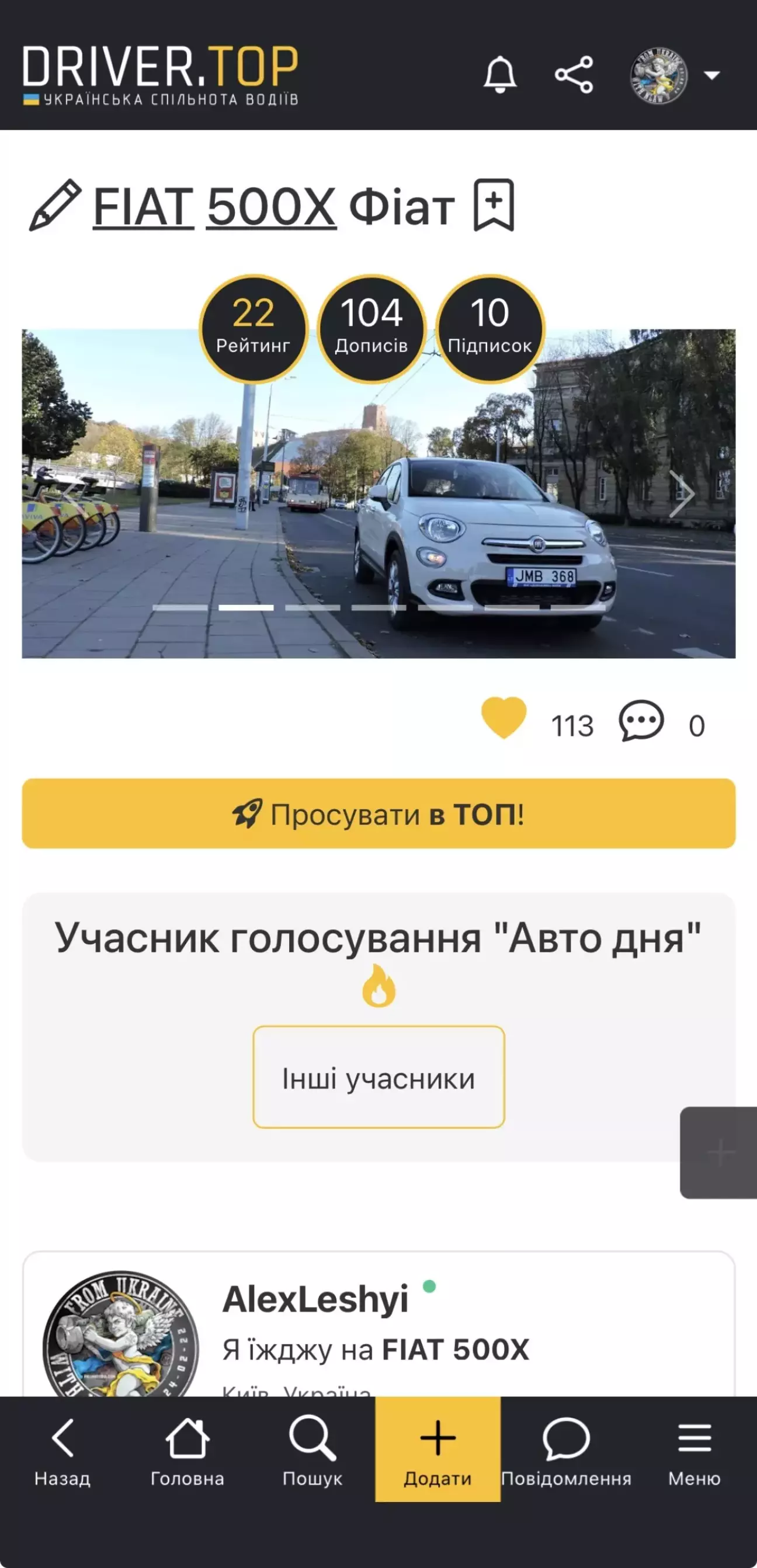
Task: Open AlexLeshyi's profile card
Action: pos(315,1299)
